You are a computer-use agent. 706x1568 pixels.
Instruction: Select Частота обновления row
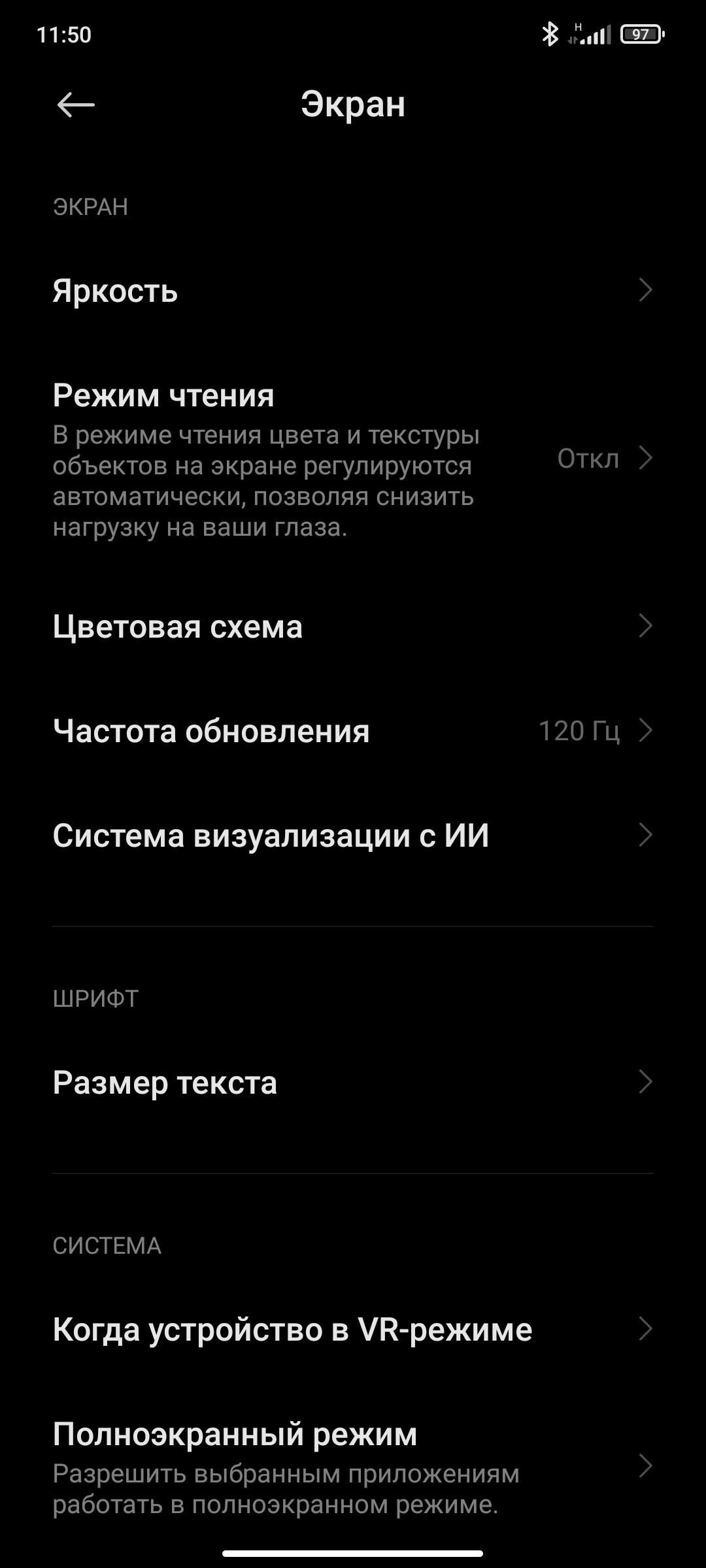tap(353, 730)
